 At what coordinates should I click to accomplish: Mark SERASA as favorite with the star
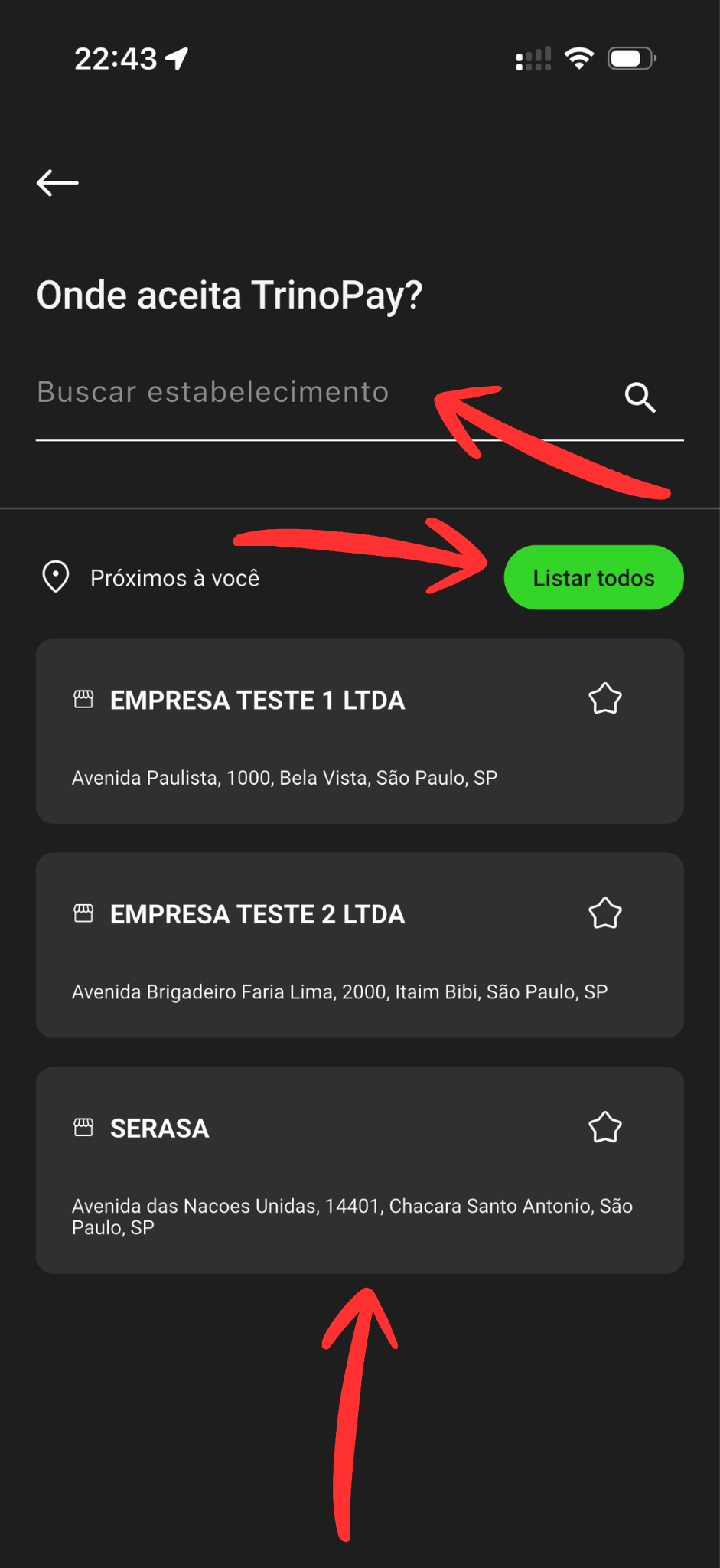click(x=604, y=1126)
